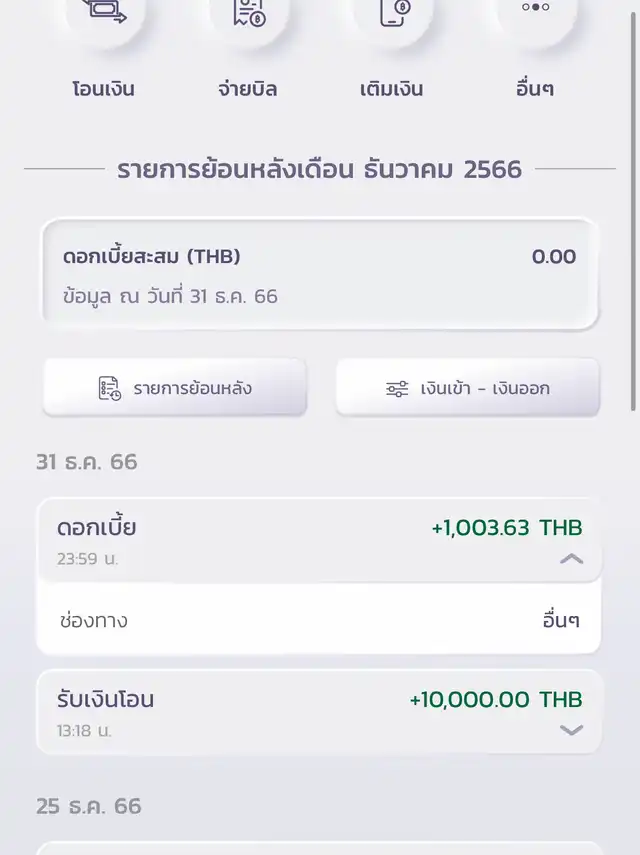Filter by เงินเข้า - เงินออก

467,388
